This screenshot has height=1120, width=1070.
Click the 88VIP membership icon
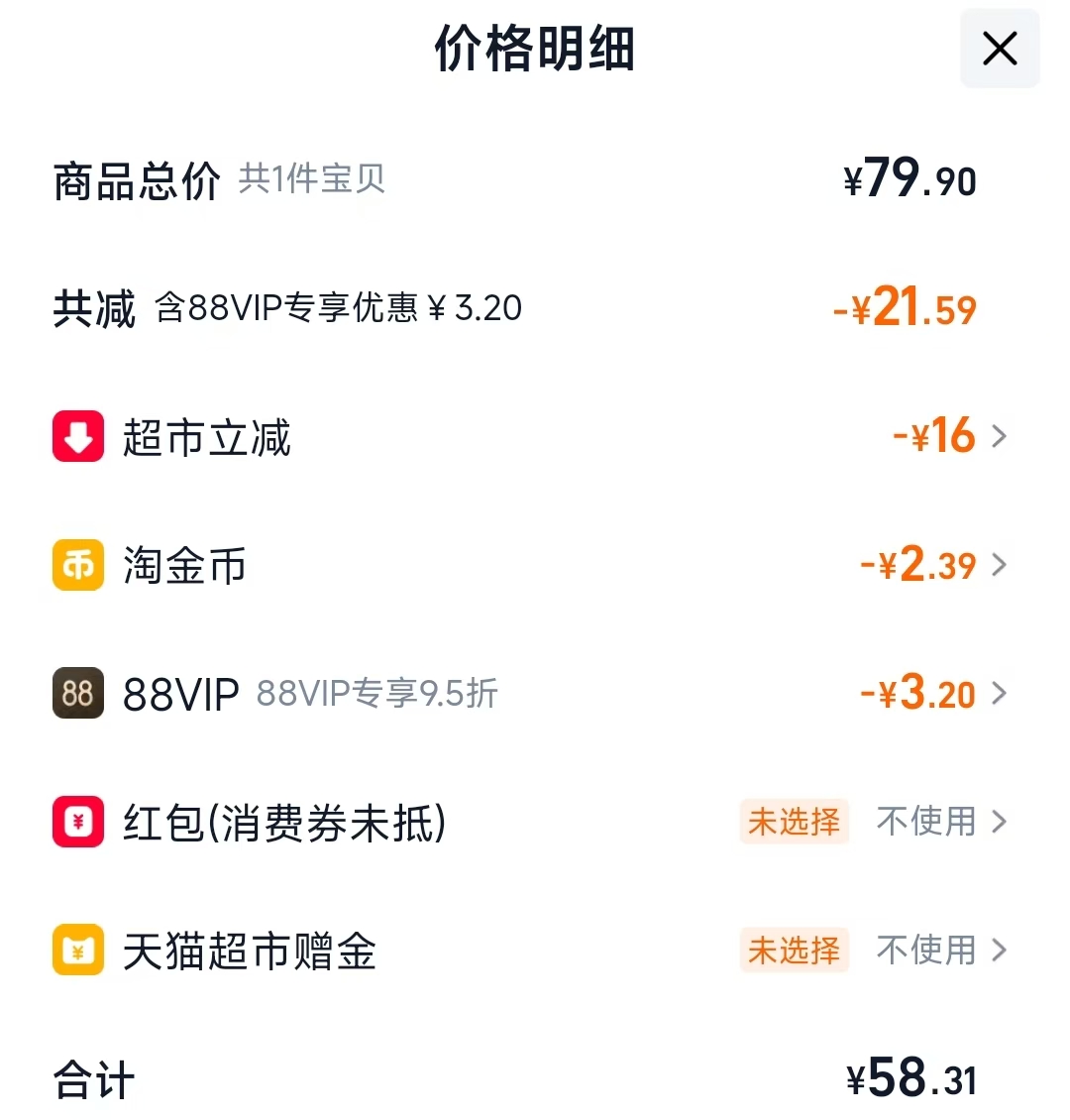coord(77,694)
